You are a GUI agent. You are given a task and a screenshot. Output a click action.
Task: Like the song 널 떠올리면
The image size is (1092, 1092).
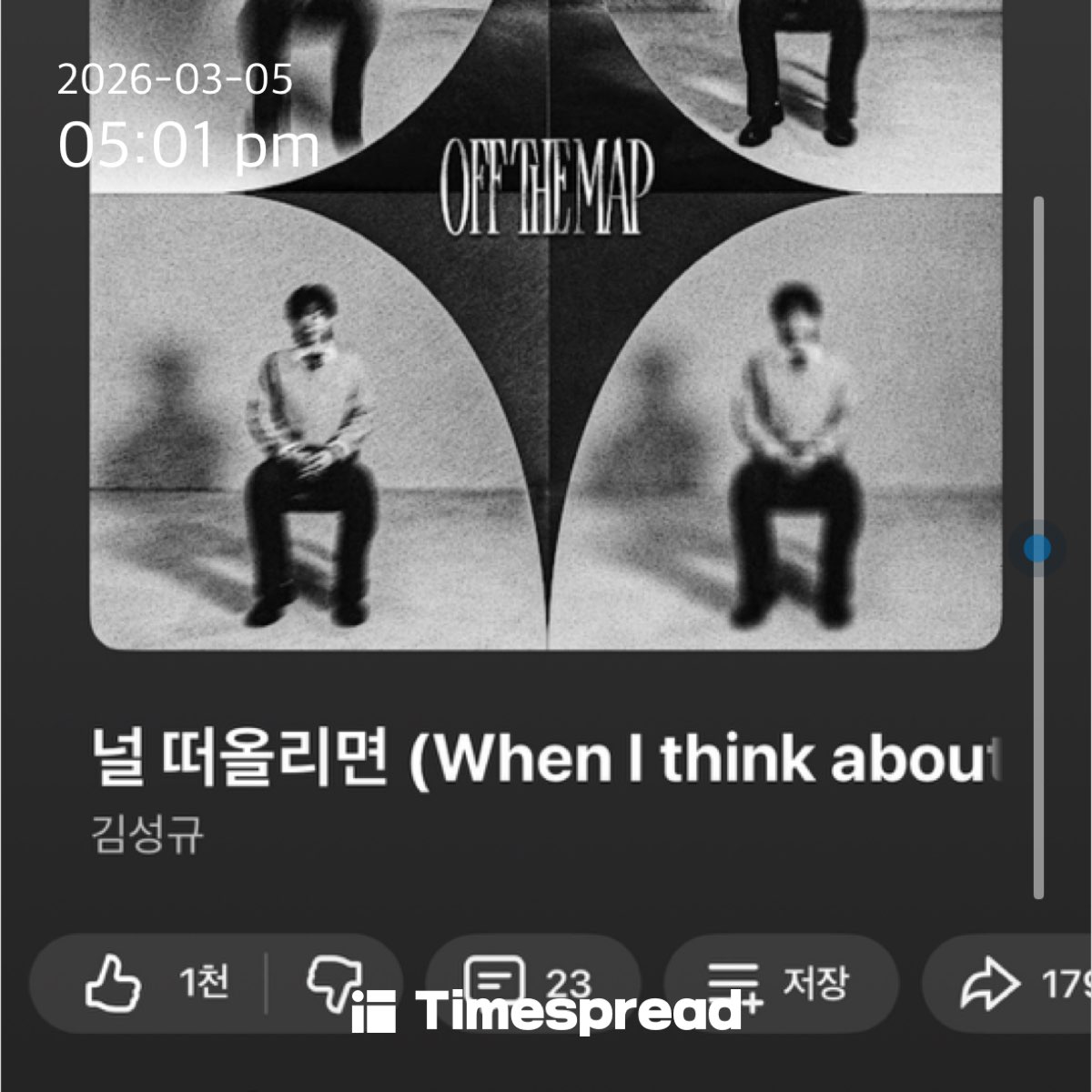coord(150,983)
